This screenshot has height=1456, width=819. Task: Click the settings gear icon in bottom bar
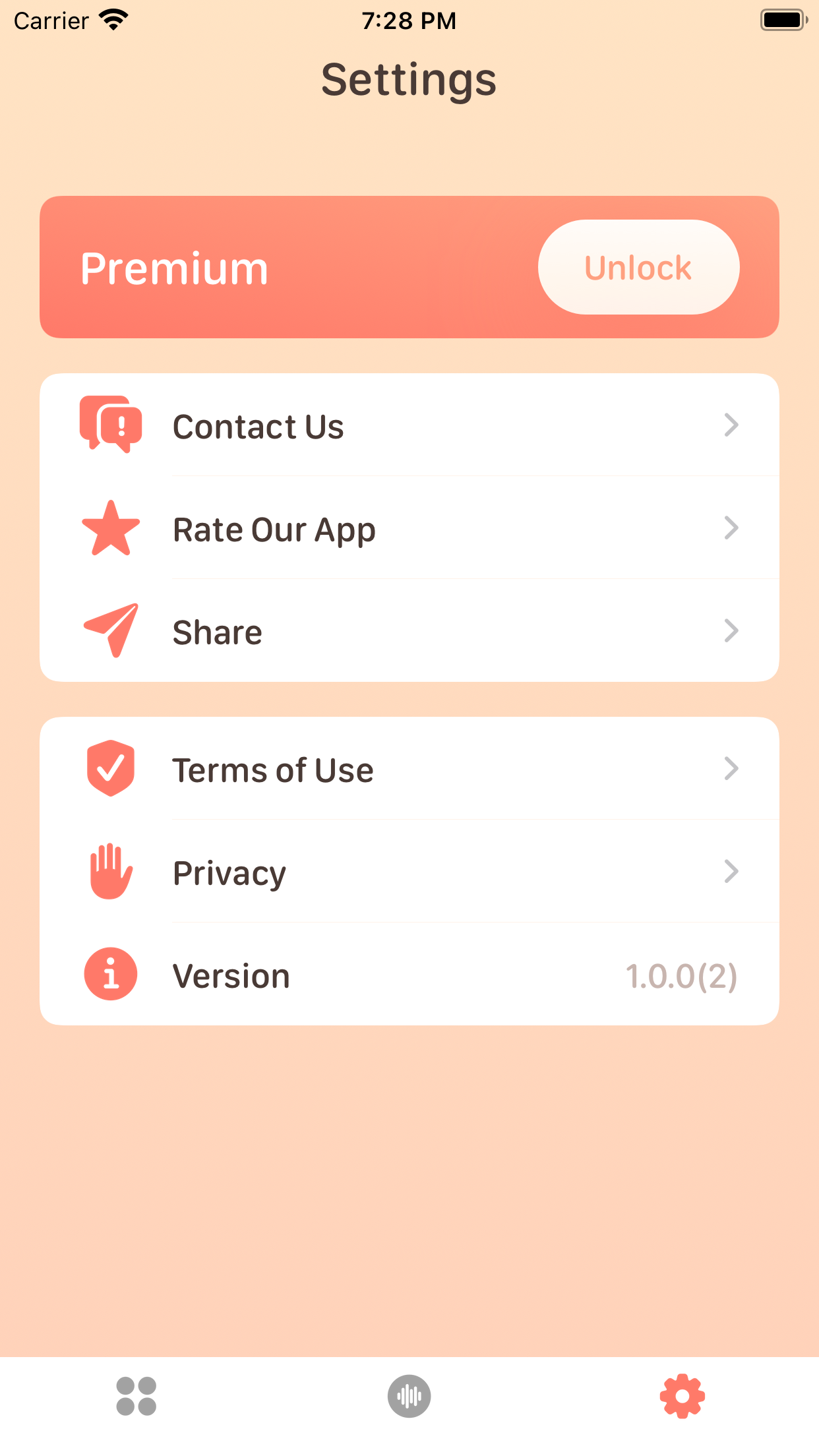pyautogui.click(x=682, y=1395)
